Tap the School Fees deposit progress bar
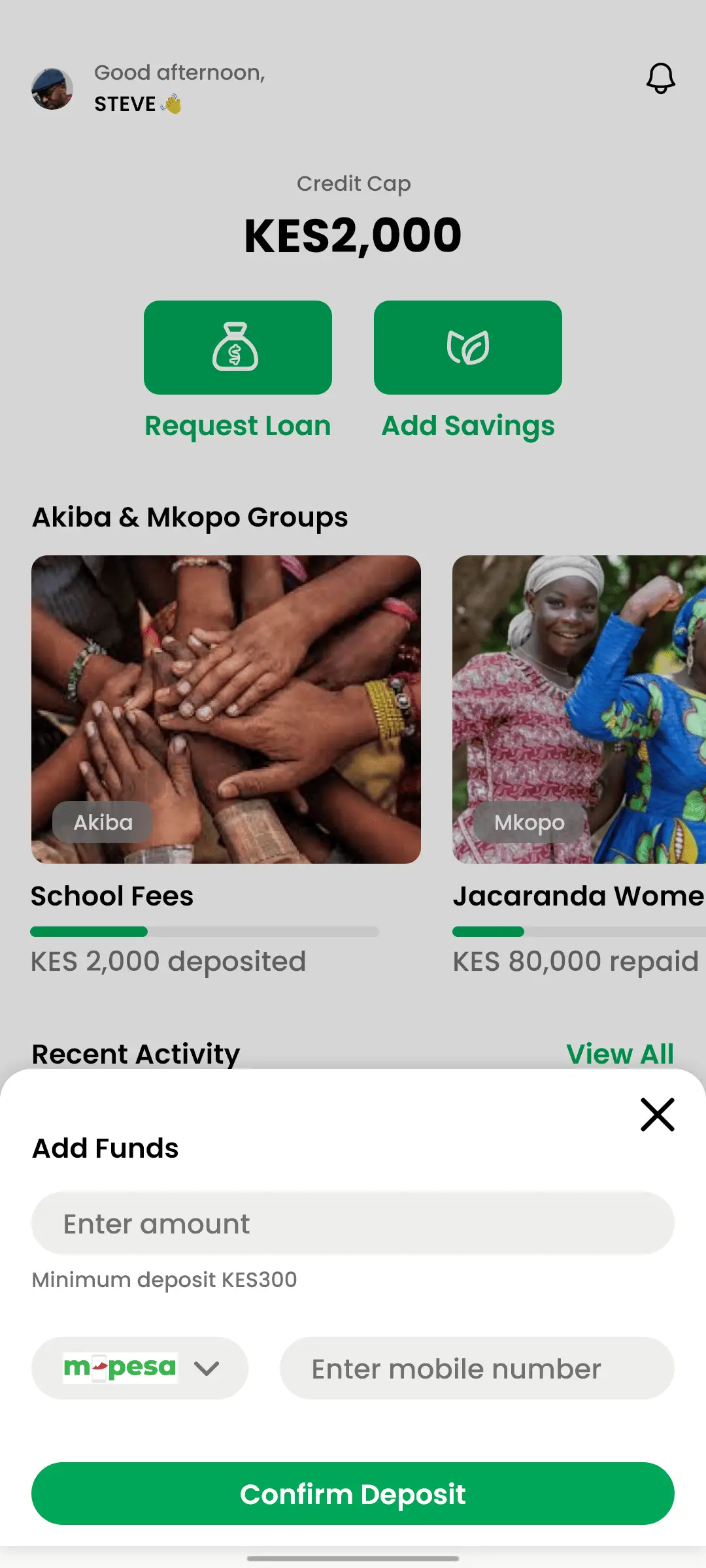706x1568 pixels. 204,932
